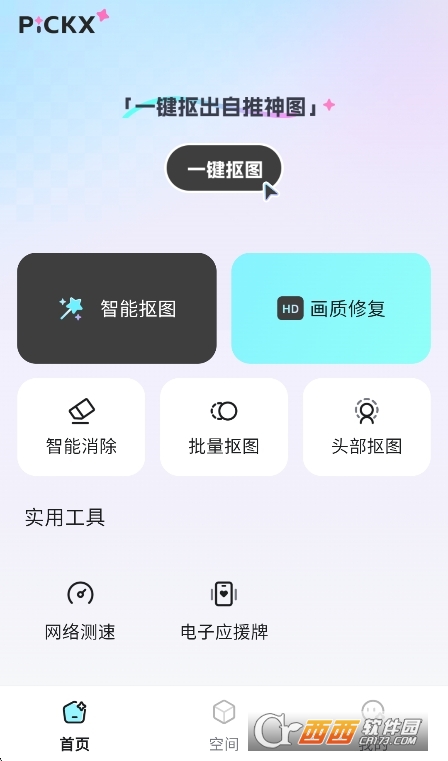Open 画质修复 HD quality repair
The image size is (448, 761).
(x=331, y=308)
